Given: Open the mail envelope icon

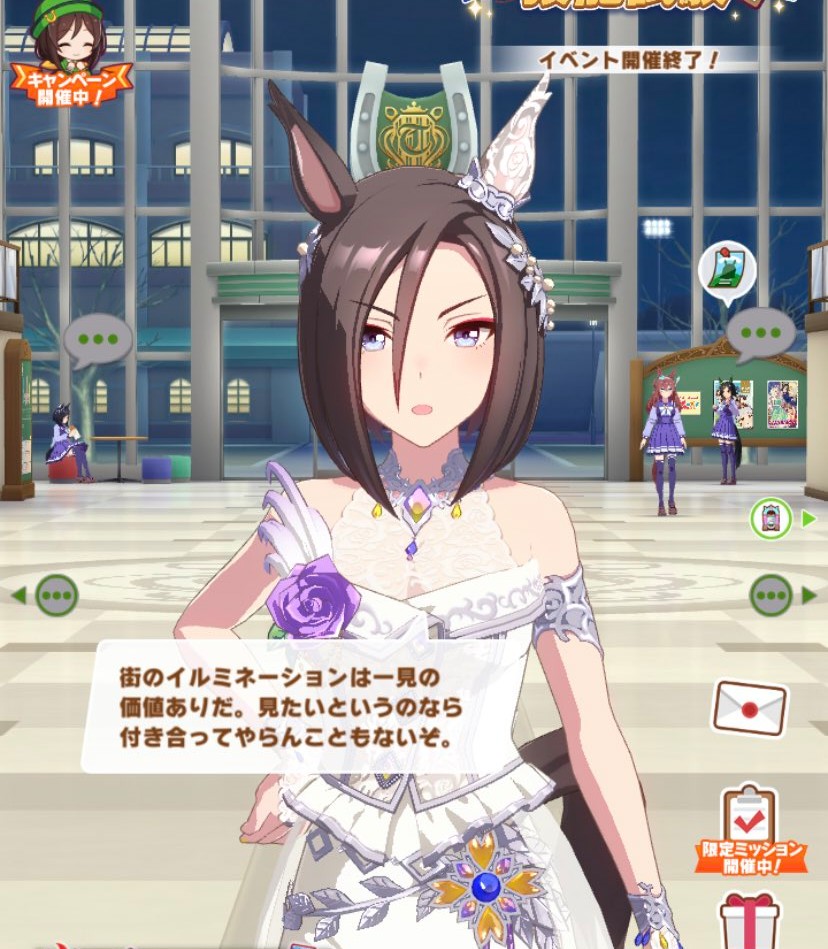Looking at the screenshot, I should point(750,709).
